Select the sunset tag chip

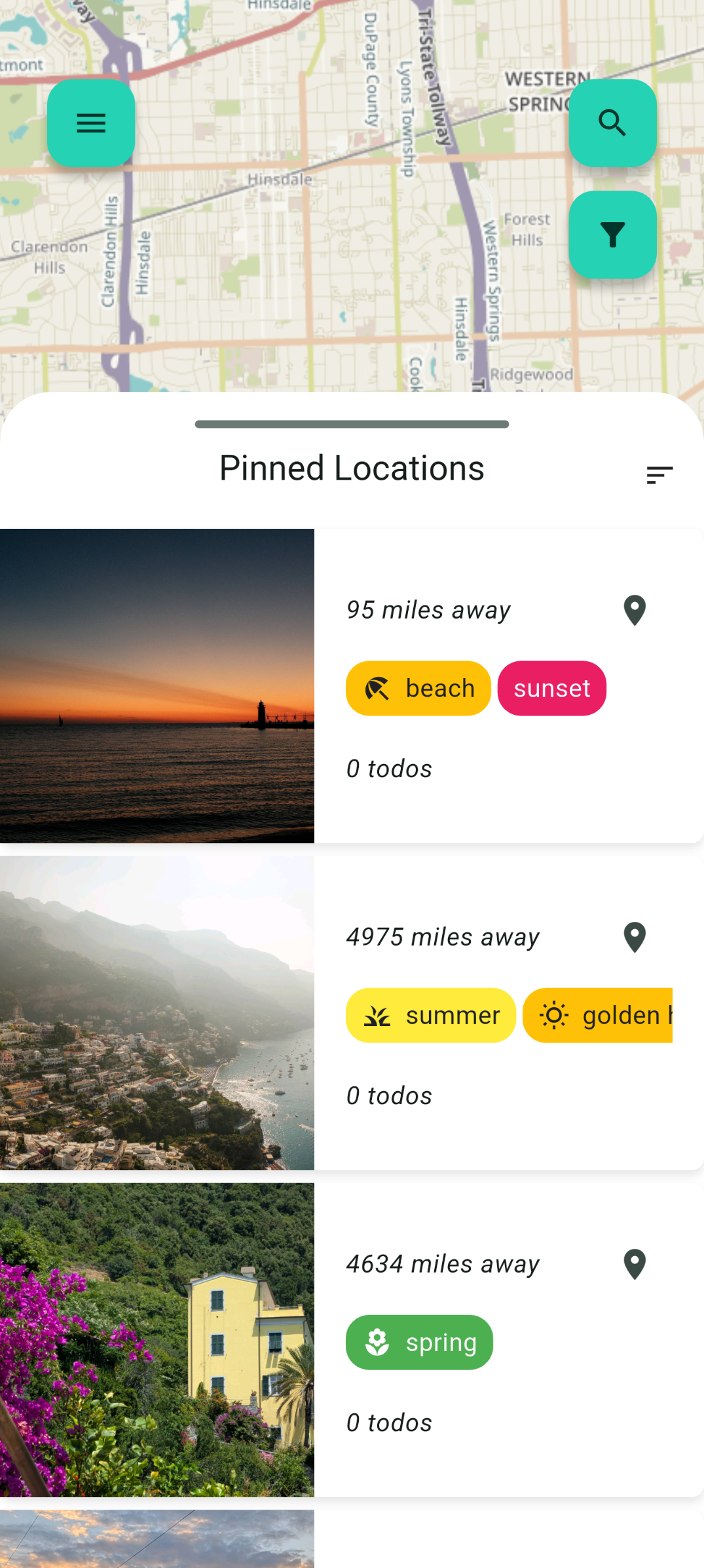[551, 688]
